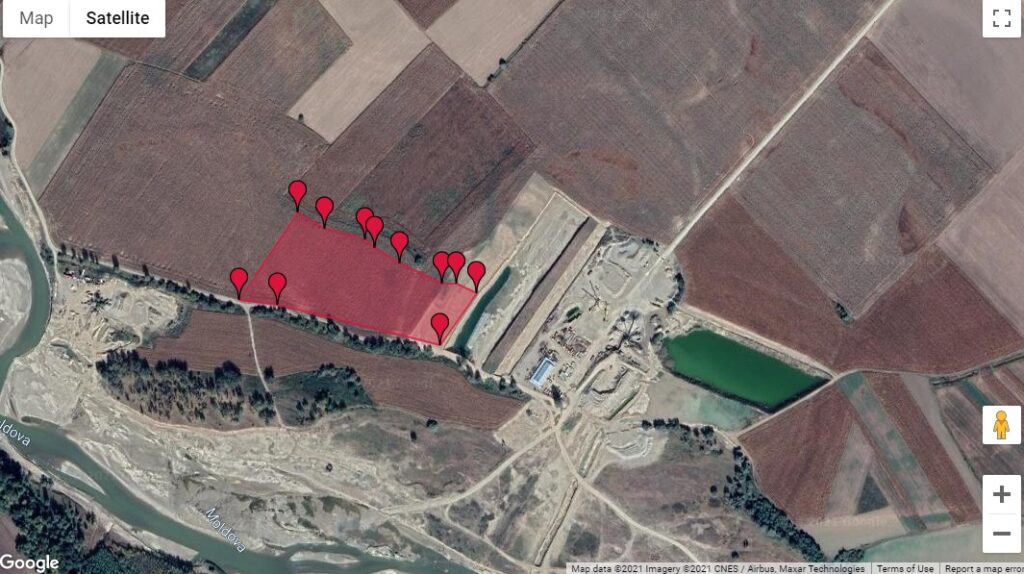Zoom in on the map
This screenshot has height=574, width=1024.
point(1001,494)
